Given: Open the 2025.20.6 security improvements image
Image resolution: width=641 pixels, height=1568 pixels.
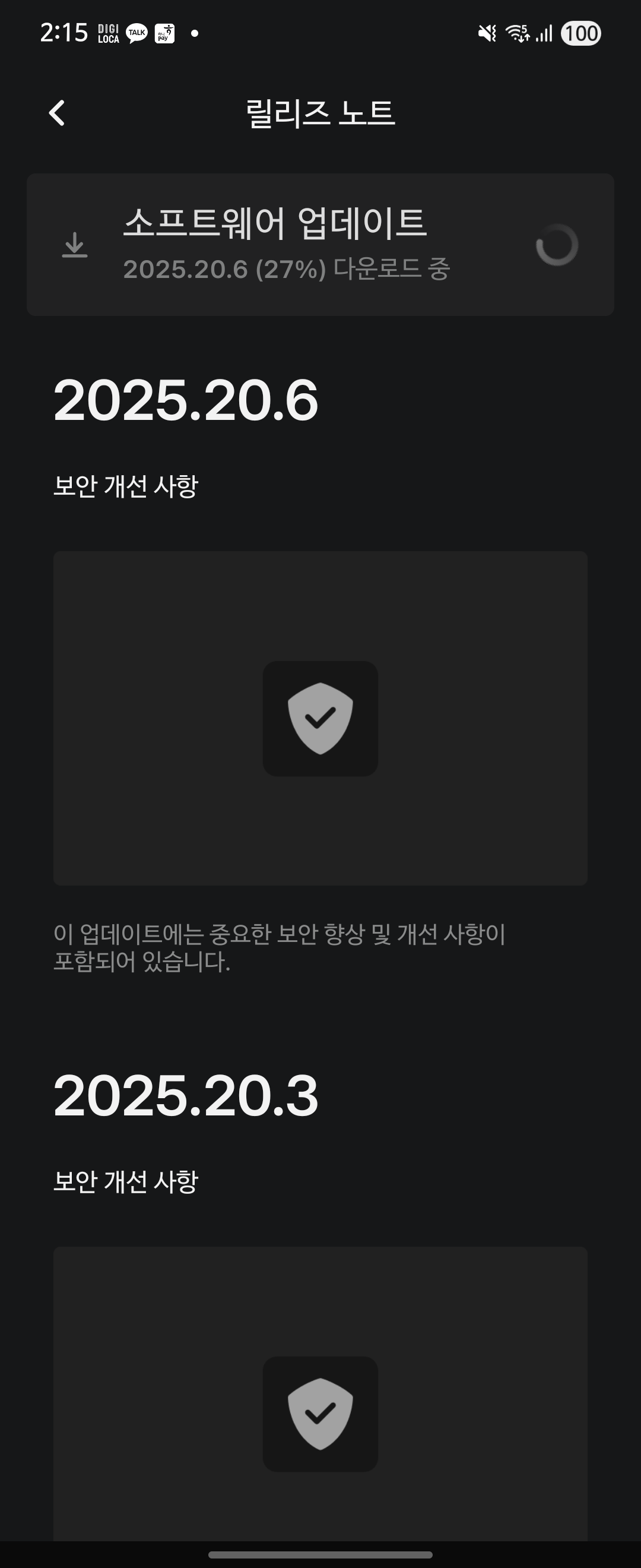Looking at the screenshot, I should 320,718.
